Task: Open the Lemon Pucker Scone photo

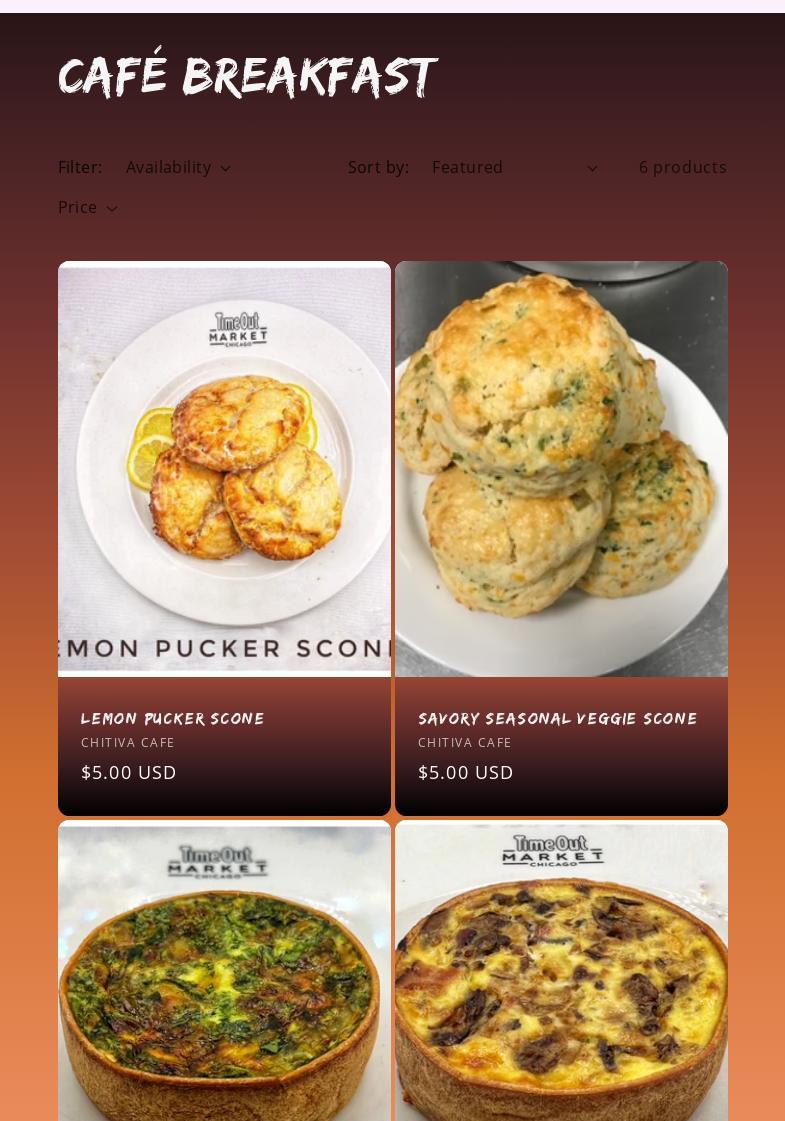Action: click(224, 469)
